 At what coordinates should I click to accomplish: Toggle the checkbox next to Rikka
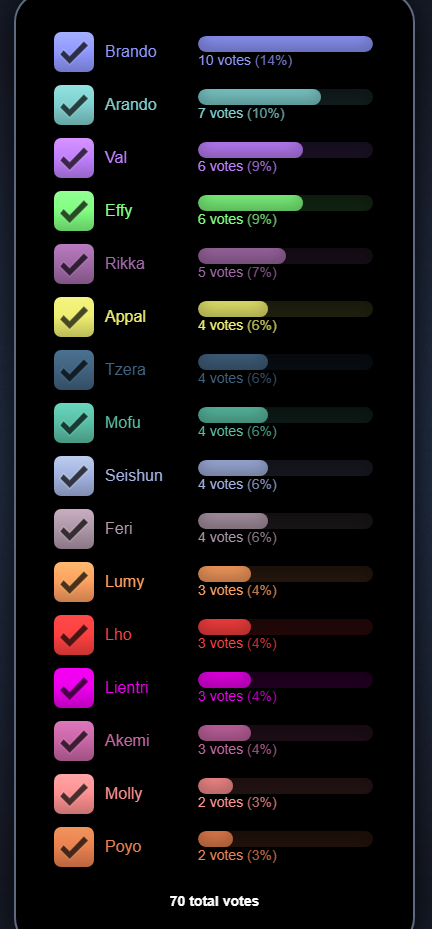click(x=74, y=264)
